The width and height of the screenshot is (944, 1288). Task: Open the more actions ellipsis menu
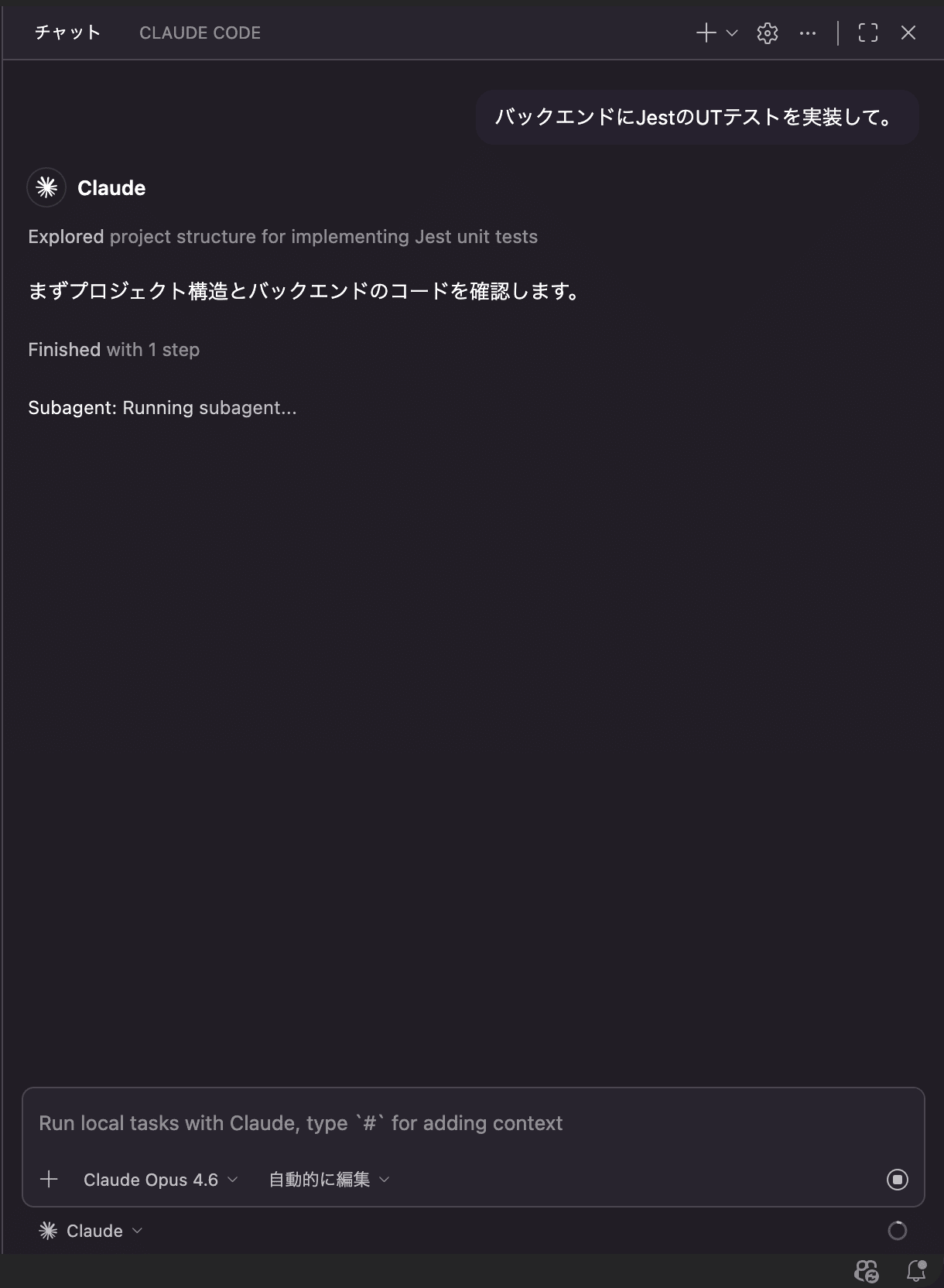pyautogui.click(x=807, y=33)
